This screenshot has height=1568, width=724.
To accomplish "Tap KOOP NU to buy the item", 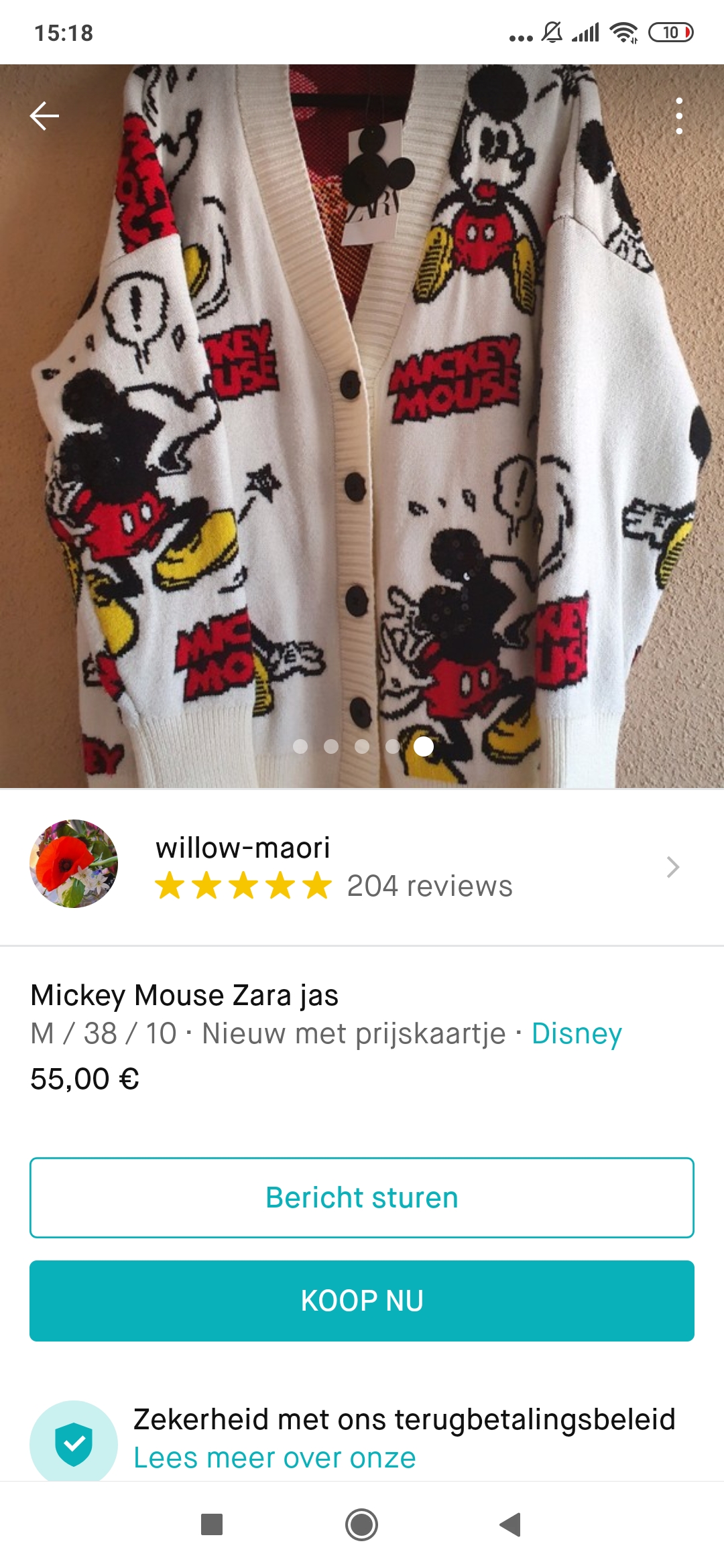I will point(362,1301).
